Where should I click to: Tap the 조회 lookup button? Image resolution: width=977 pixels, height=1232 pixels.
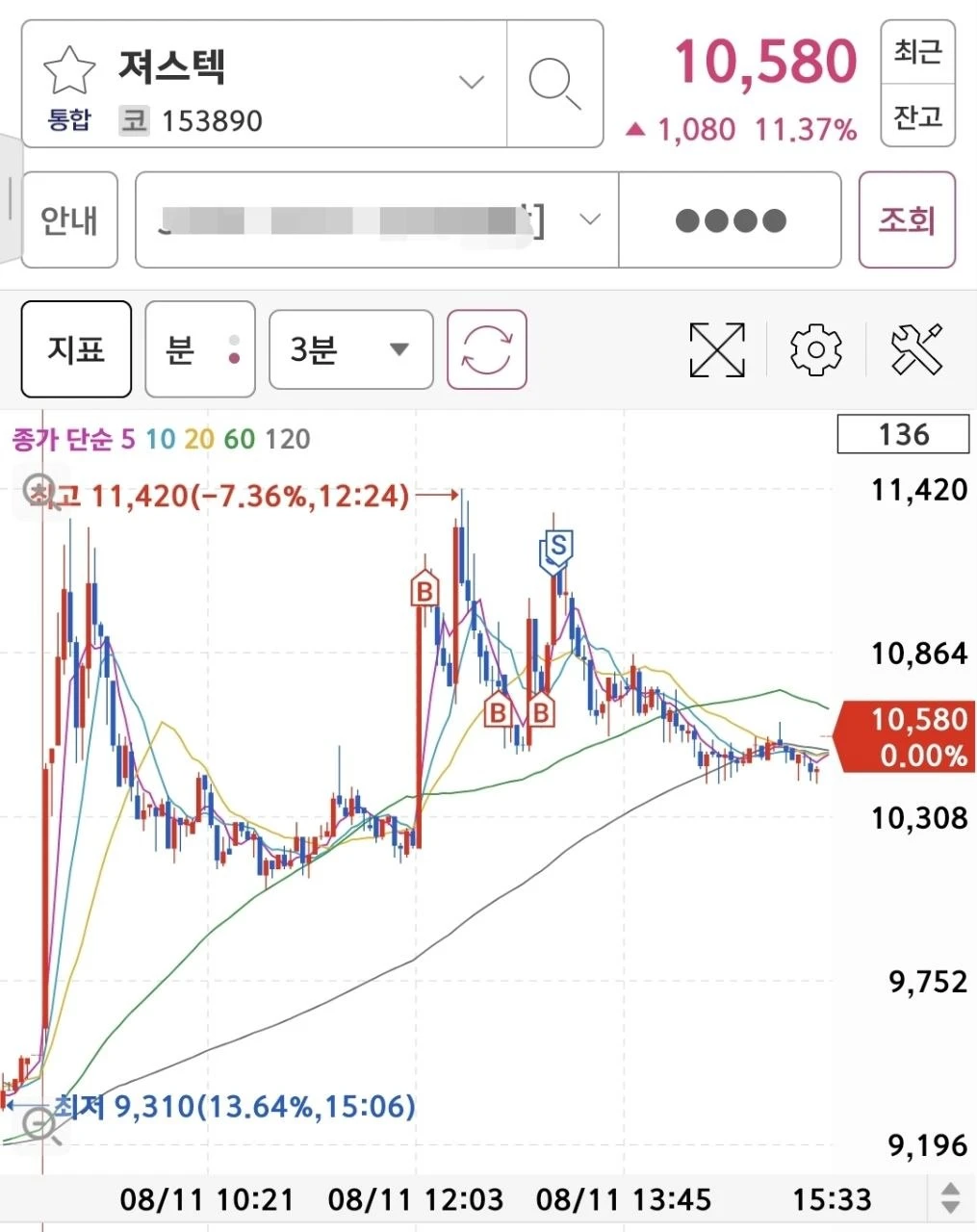click(907, 220)
